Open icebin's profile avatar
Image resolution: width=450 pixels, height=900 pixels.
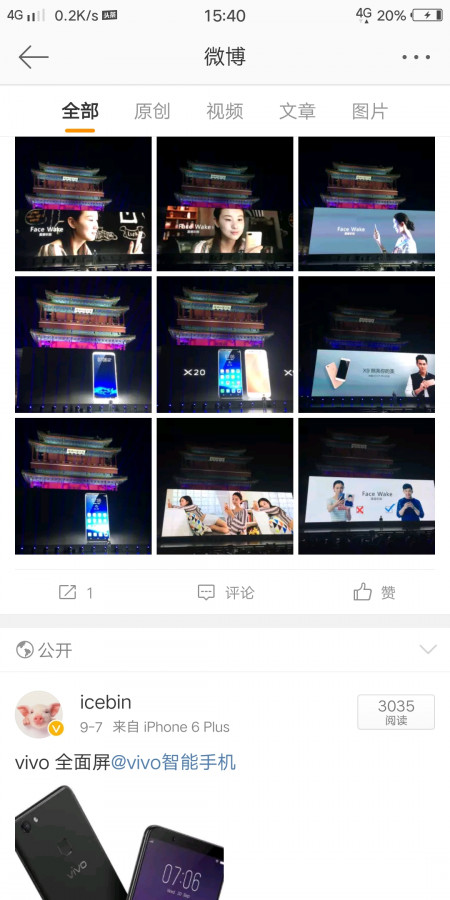tap(38, 714)
